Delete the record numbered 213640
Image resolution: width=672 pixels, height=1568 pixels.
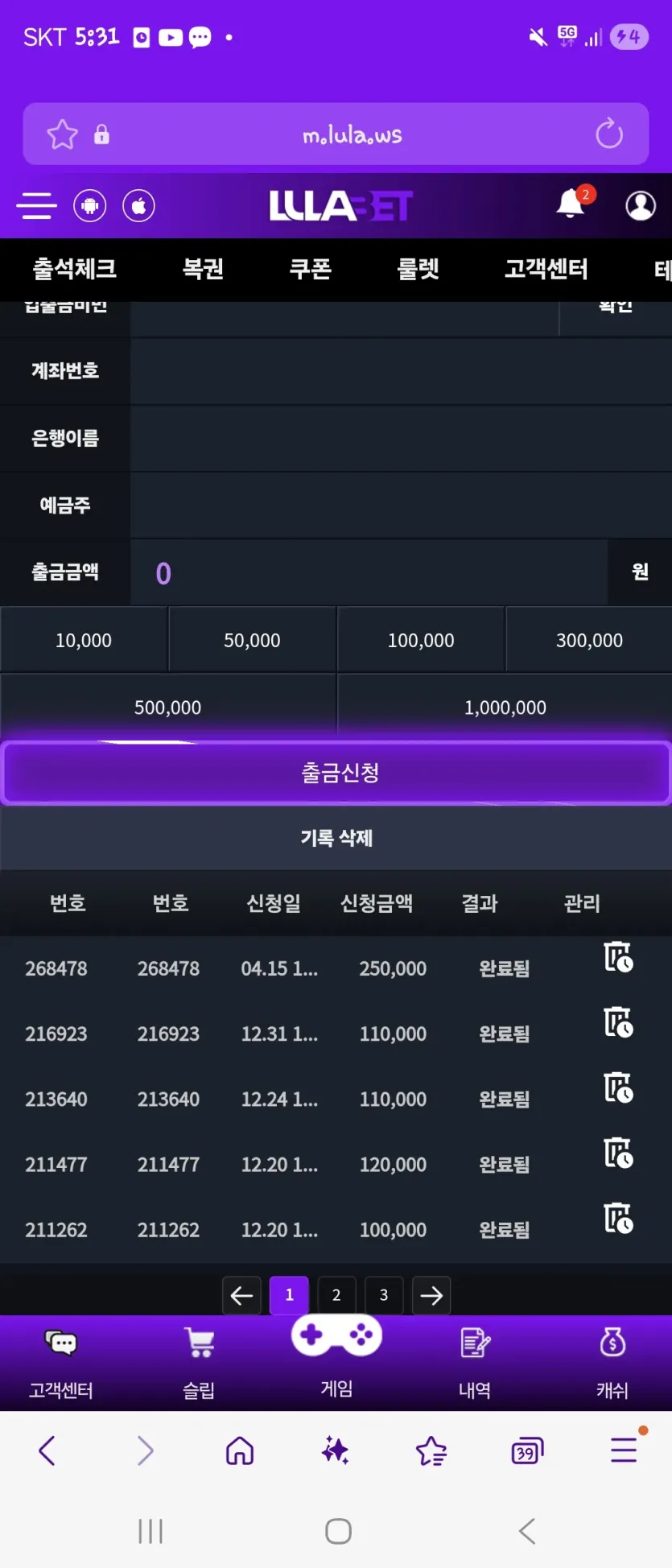(x=618, y=1087)
